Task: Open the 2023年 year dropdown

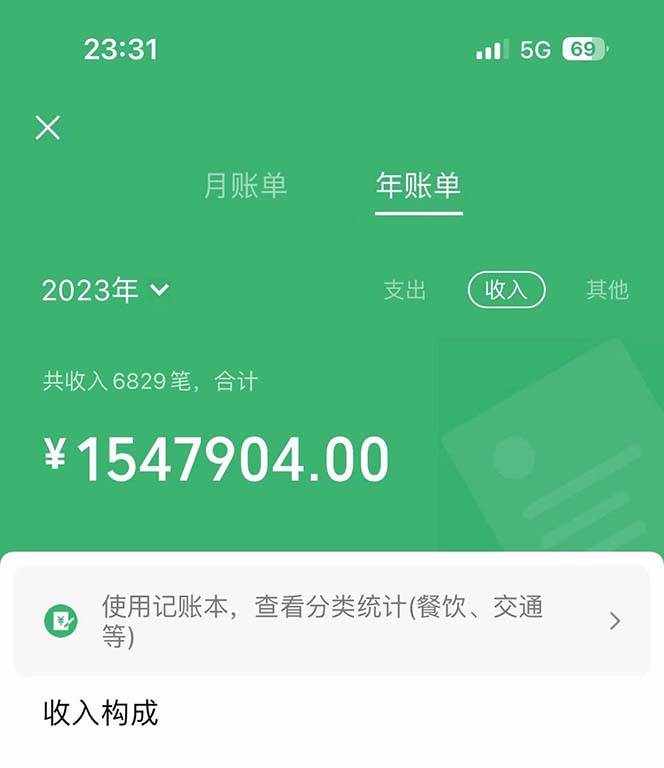Action: point(105,290)
